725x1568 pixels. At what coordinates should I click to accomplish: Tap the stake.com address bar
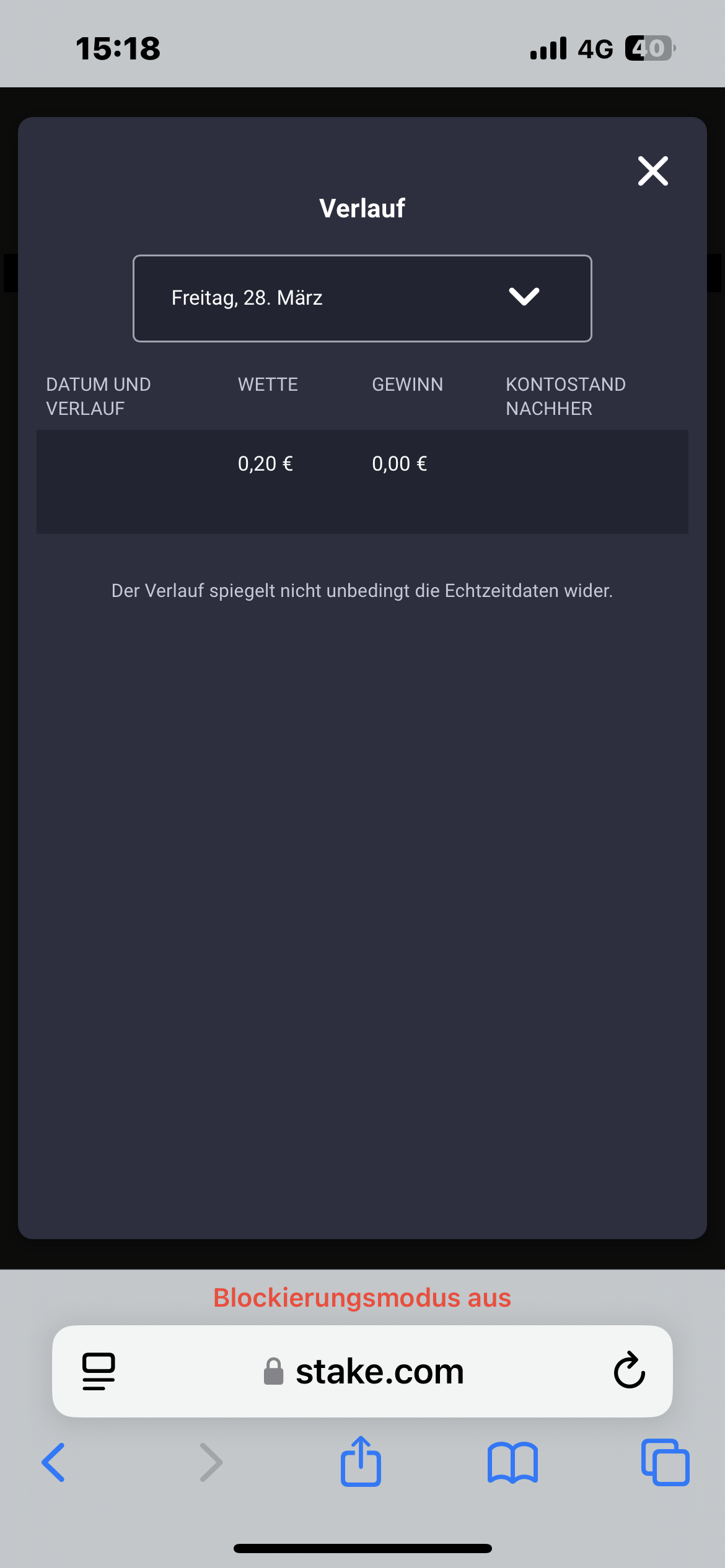click(x=362, y=1371)
